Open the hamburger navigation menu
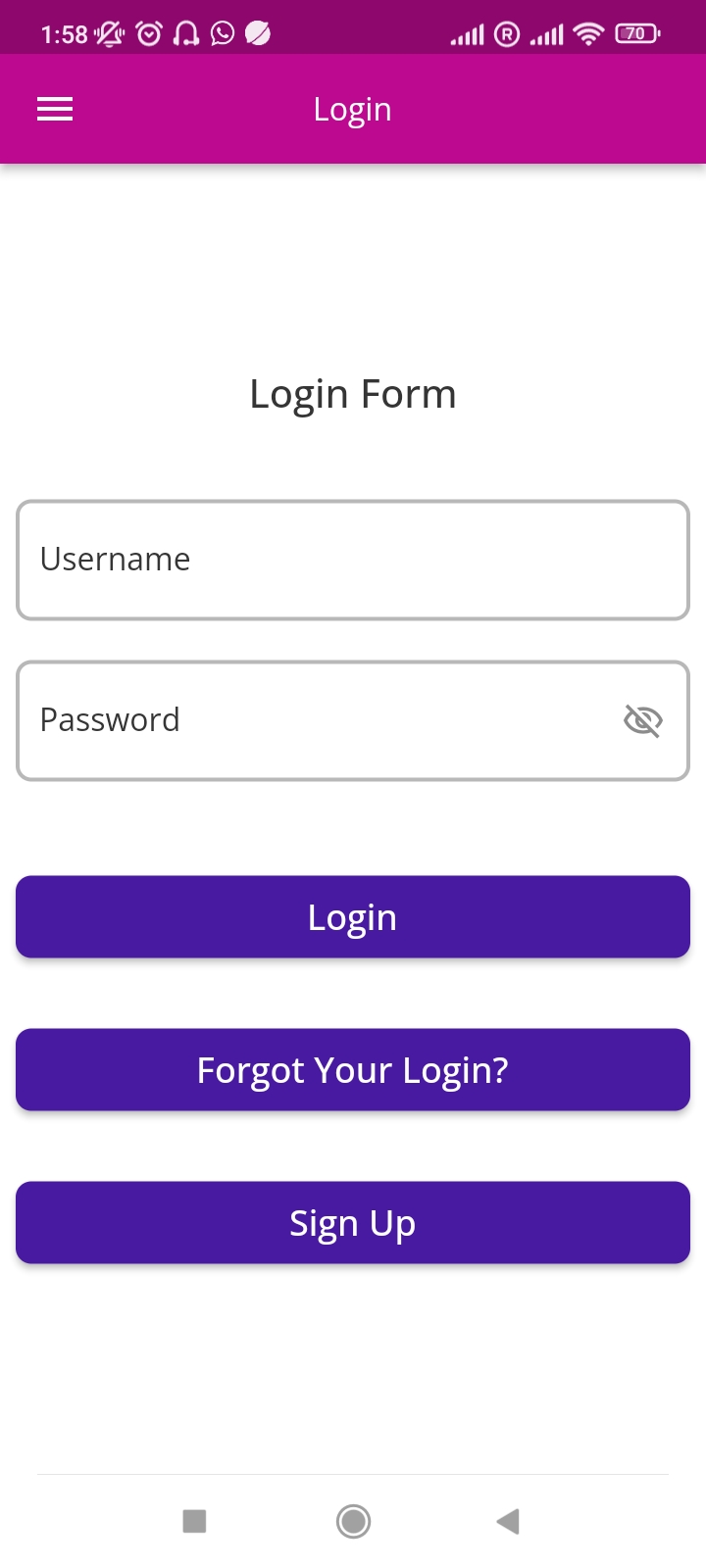Screen dimensions: 706x1568 55,110
